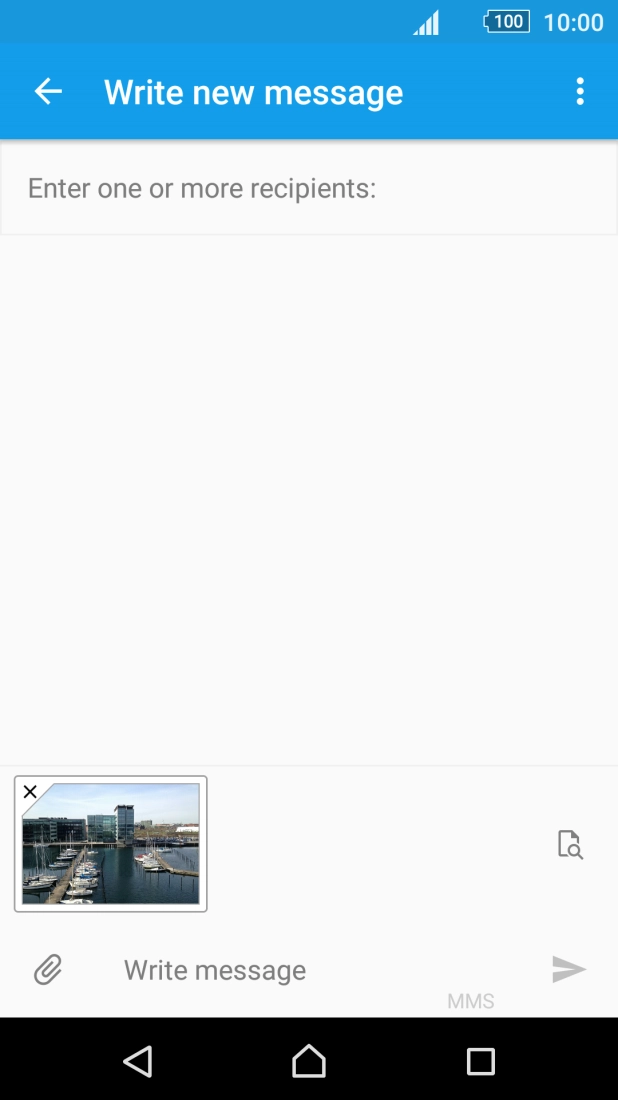Send the MMS message
The height and width of the screenshot is (1100, 618).
point(568,968)
